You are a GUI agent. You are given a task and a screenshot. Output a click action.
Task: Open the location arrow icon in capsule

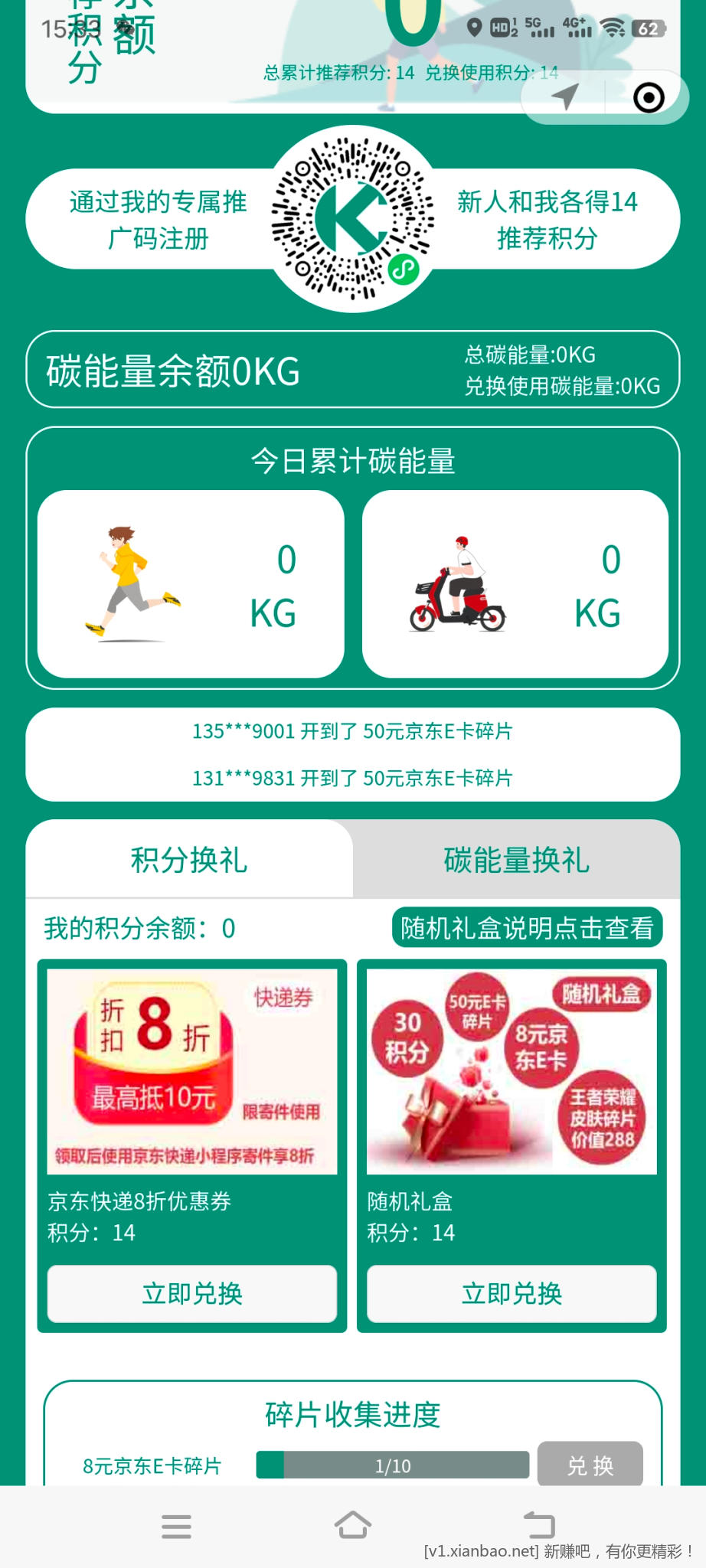point(565,97)
